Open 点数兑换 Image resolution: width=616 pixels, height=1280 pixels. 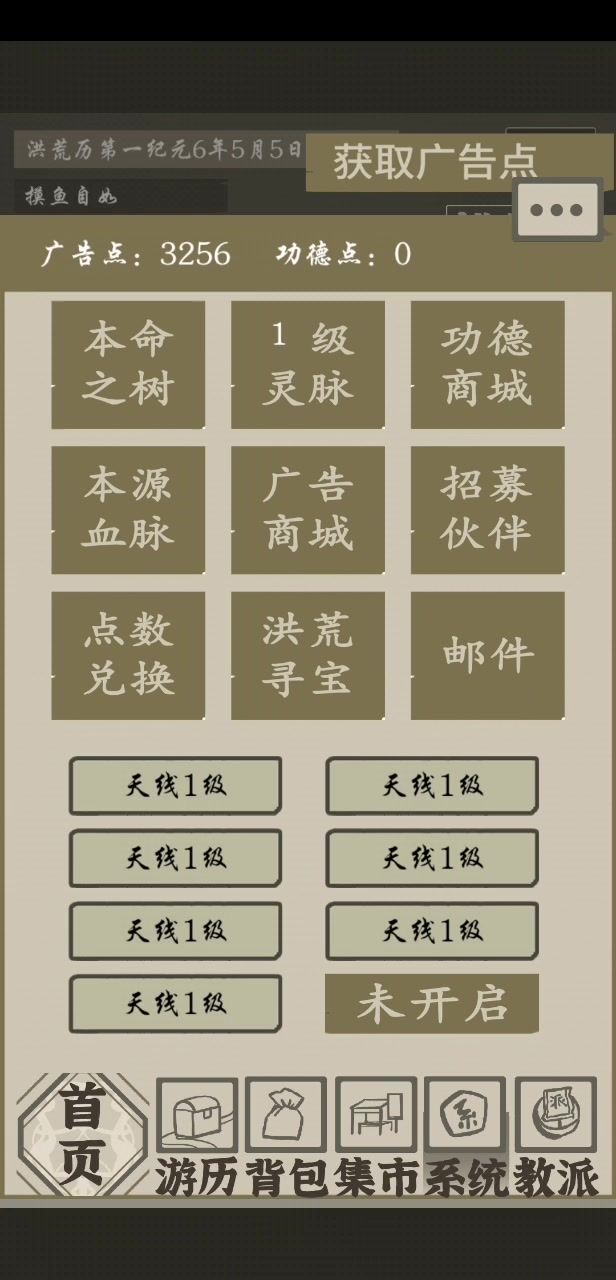click(x=128, y=655)
